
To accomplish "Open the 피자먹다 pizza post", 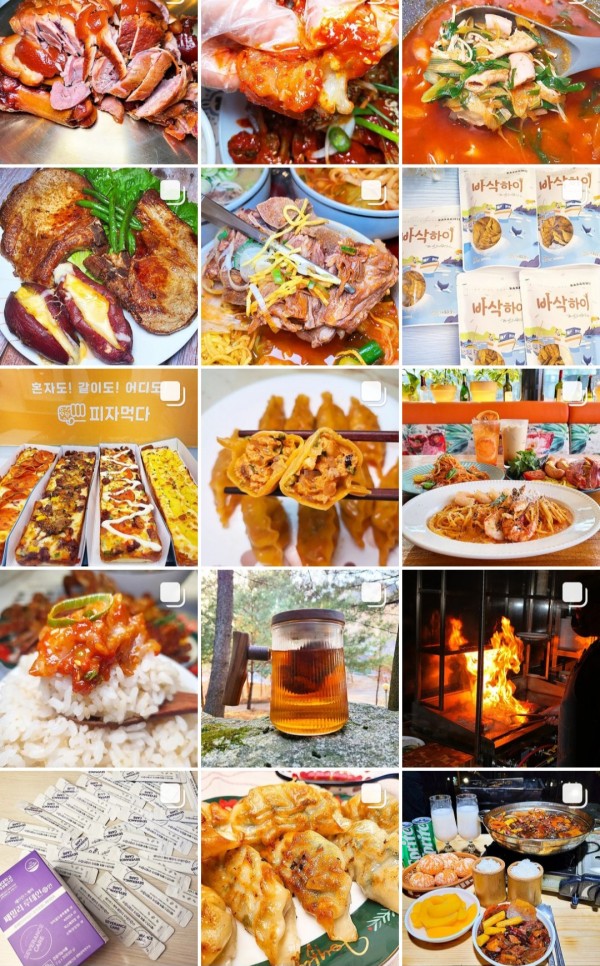I will [x=98, y=468].
